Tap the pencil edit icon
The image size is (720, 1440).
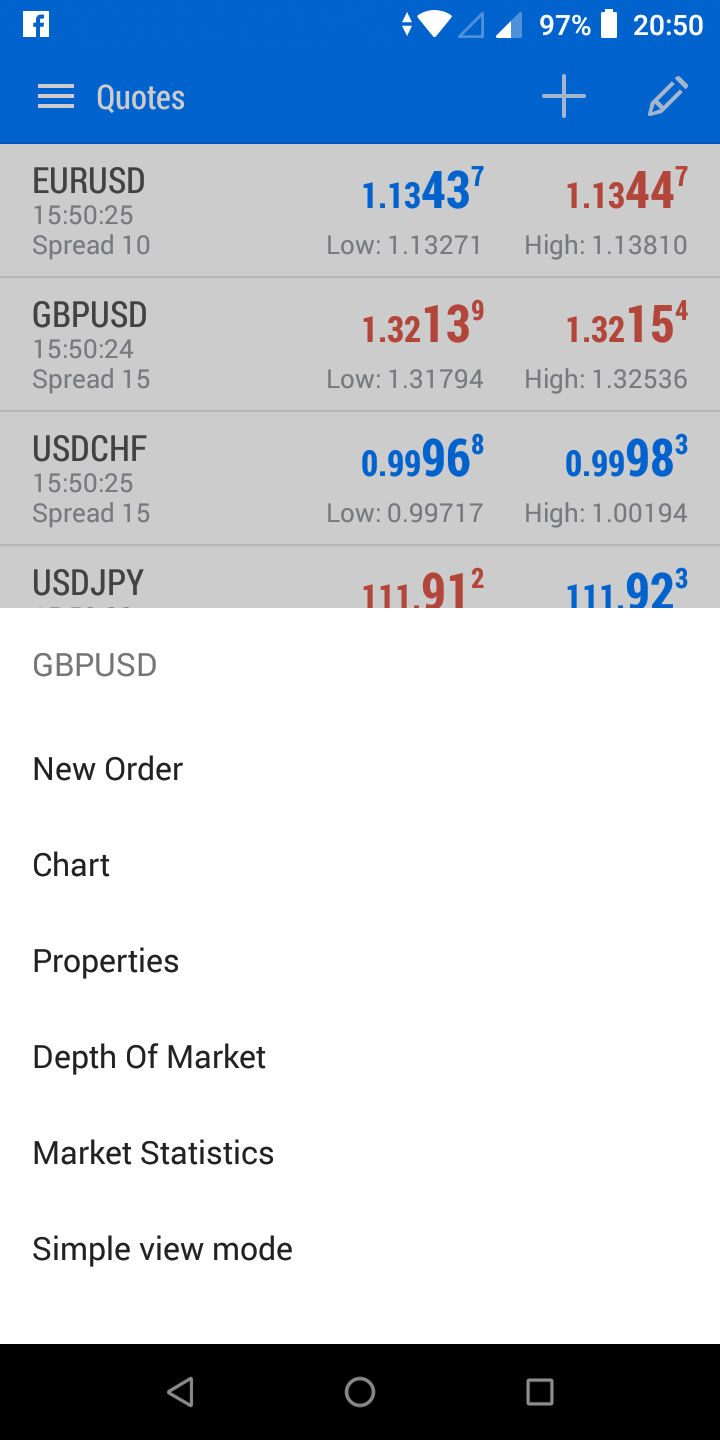(667, 97)
